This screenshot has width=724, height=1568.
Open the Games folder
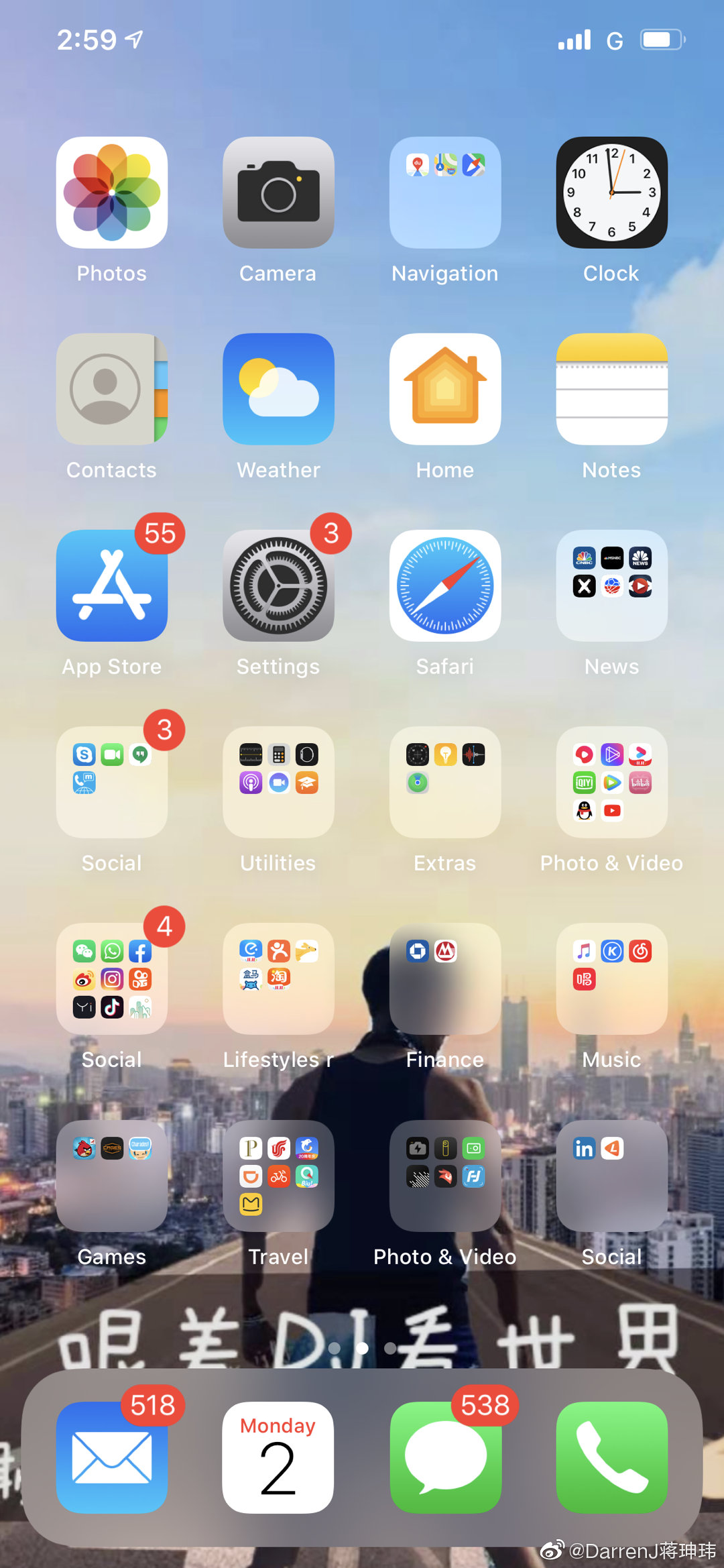point(112,1175)
